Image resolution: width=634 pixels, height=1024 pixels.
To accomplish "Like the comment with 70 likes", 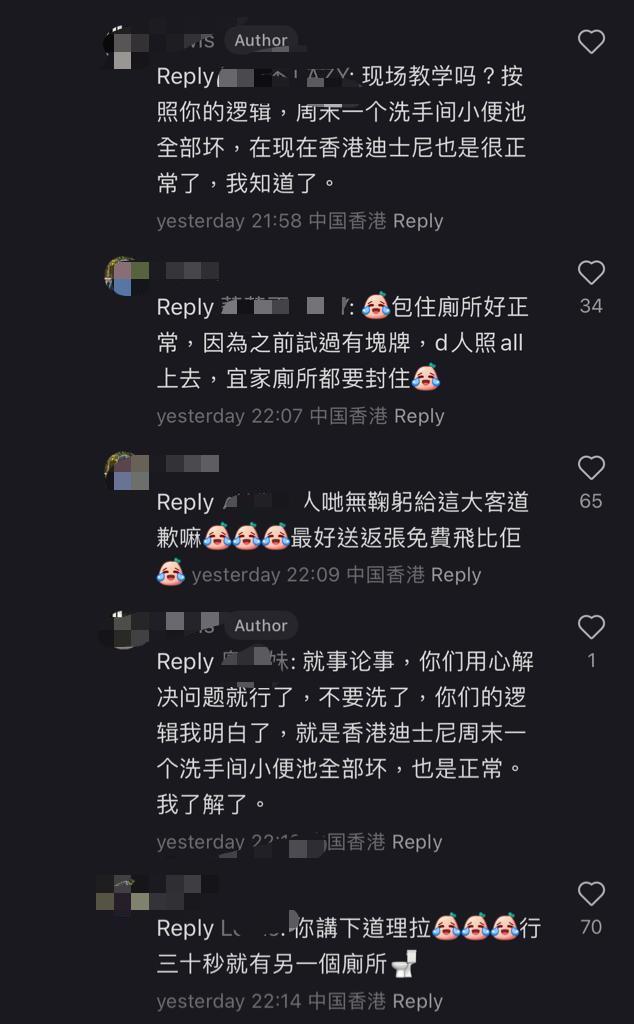I will coord(591,894).
